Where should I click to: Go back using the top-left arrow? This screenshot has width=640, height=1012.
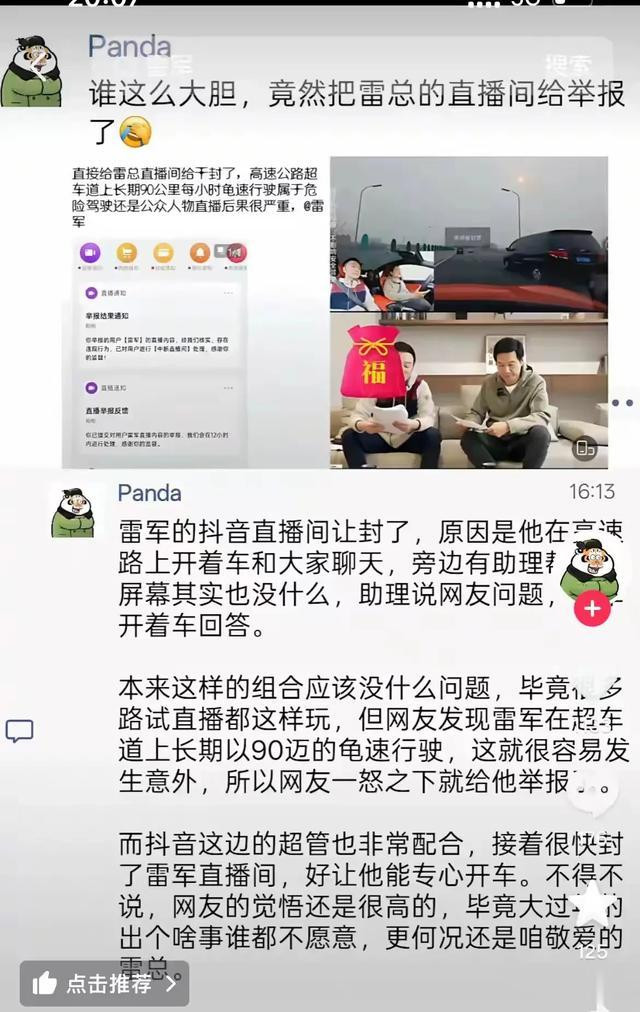pos(39,64)
